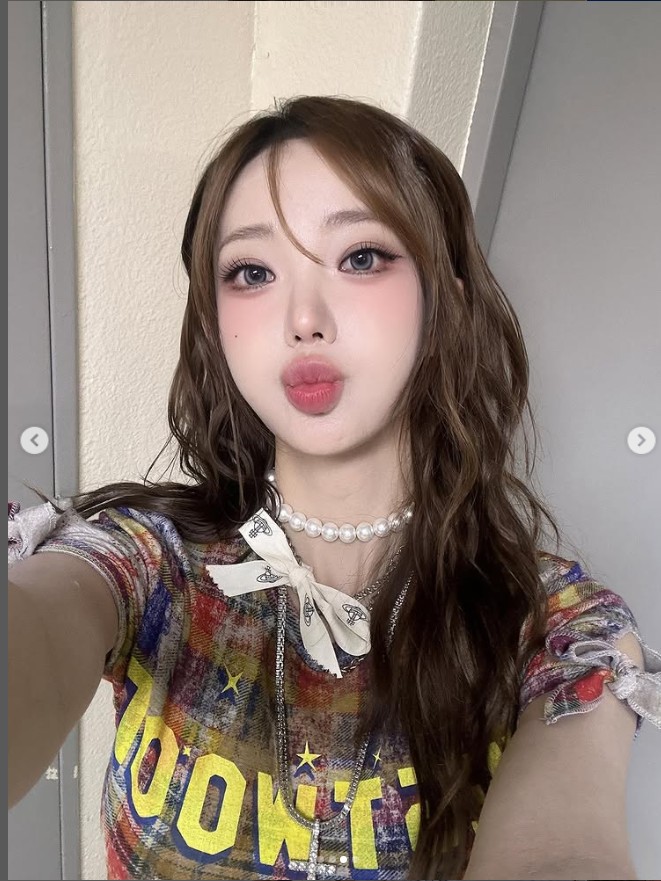The image size is (661, 881).
Task: Go to the previous photo in carousel
Action: 34,440
